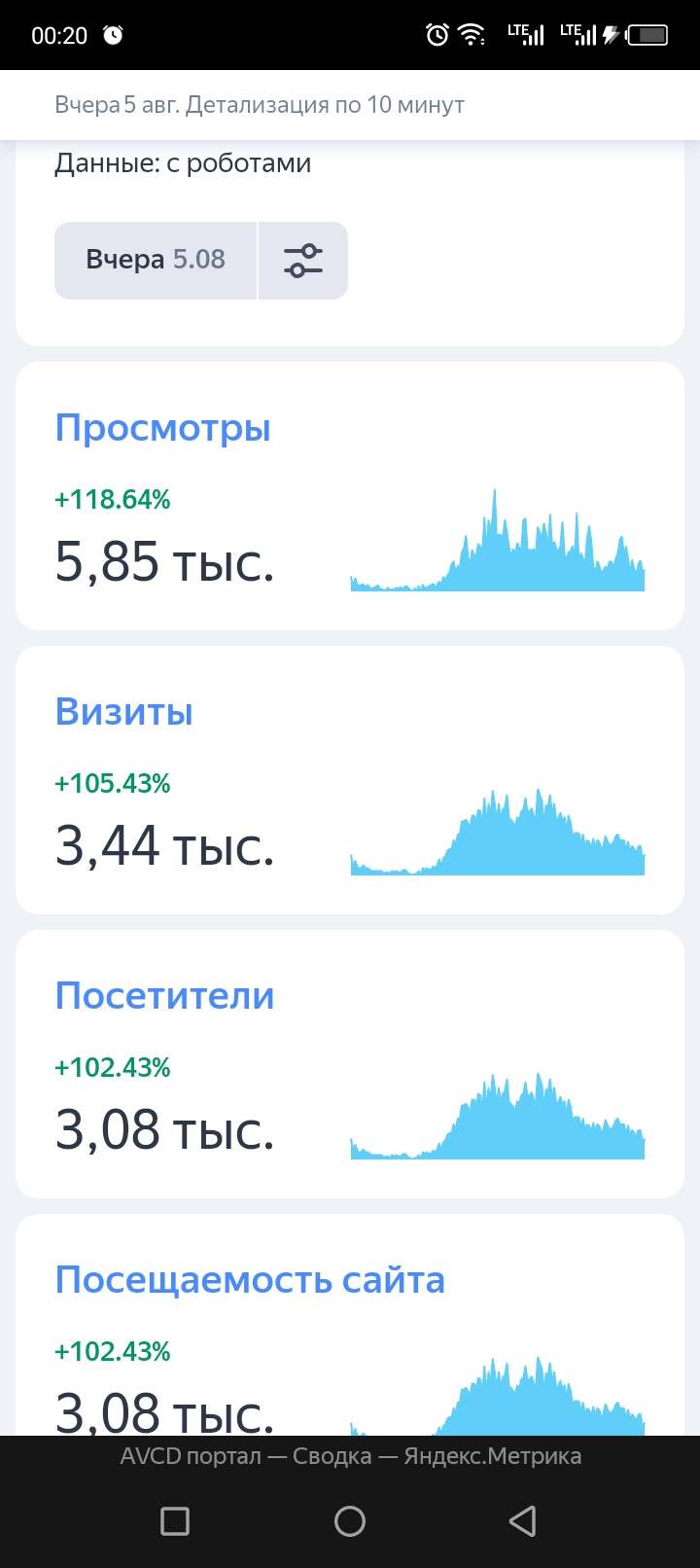This screenshot has height=1568, width=700.
Task: Open the Визиты report
Action: point(124,712)
